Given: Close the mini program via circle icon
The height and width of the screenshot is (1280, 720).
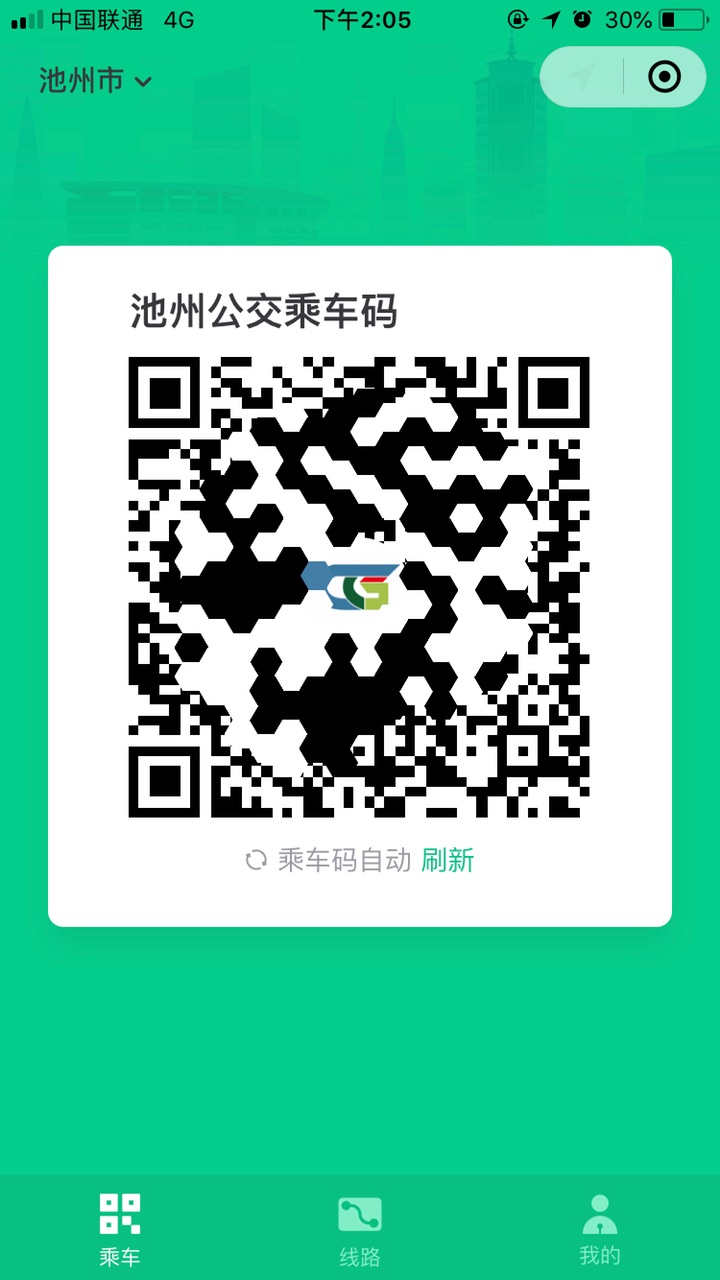Looking at the screenshot, I should (x=664, y=76).
